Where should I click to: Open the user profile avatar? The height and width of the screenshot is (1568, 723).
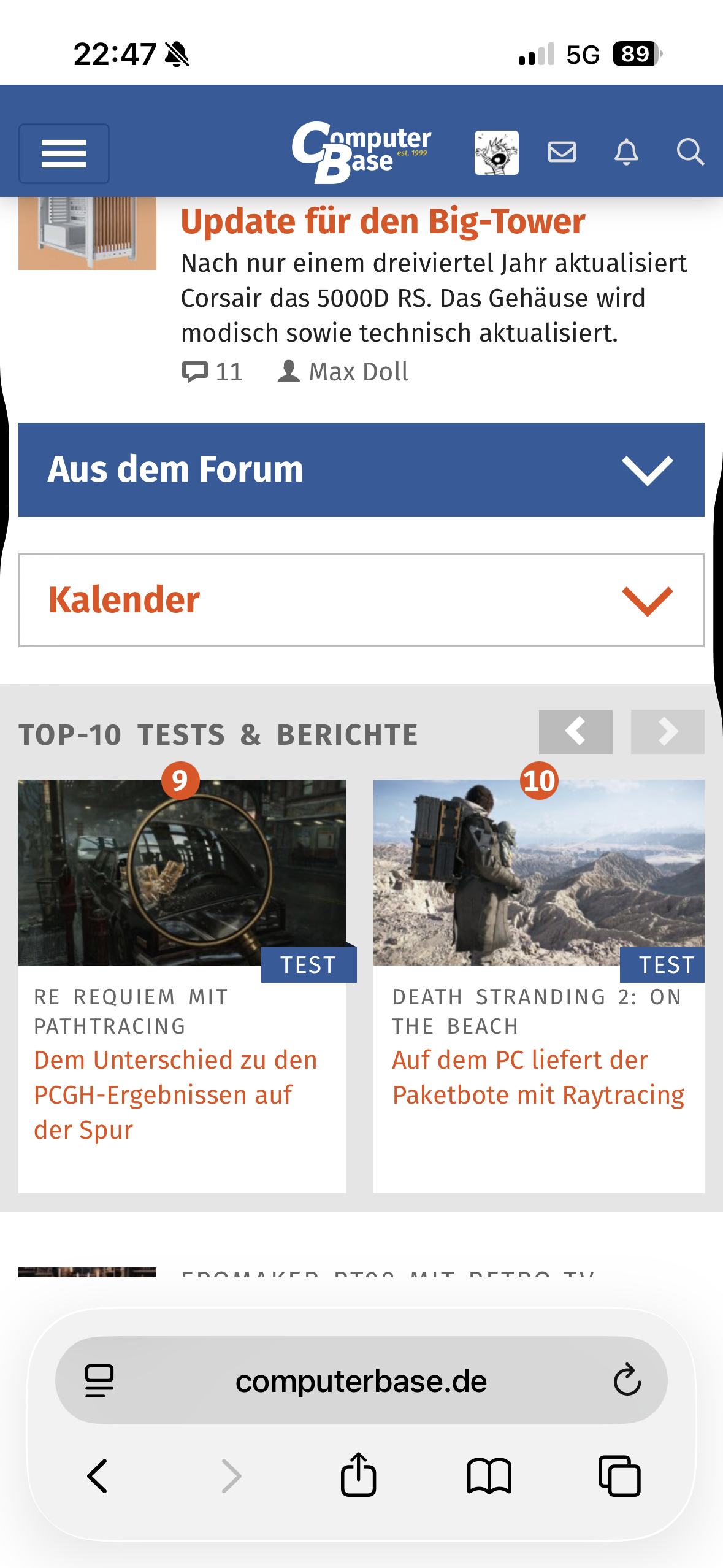[x=496, y=152]
